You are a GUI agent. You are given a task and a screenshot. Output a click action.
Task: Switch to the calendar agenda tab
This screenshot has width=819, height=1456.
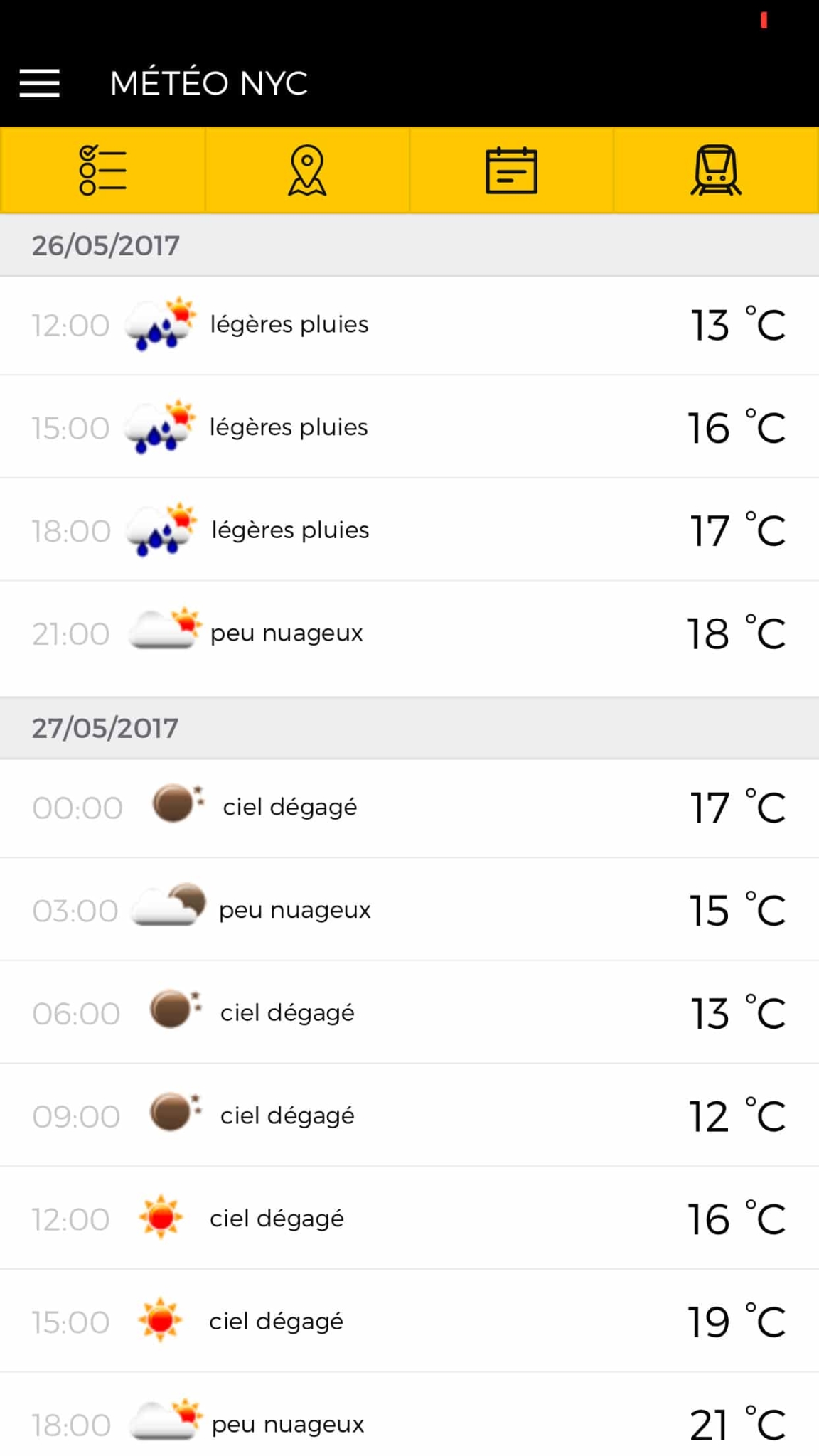coord(511,170)
